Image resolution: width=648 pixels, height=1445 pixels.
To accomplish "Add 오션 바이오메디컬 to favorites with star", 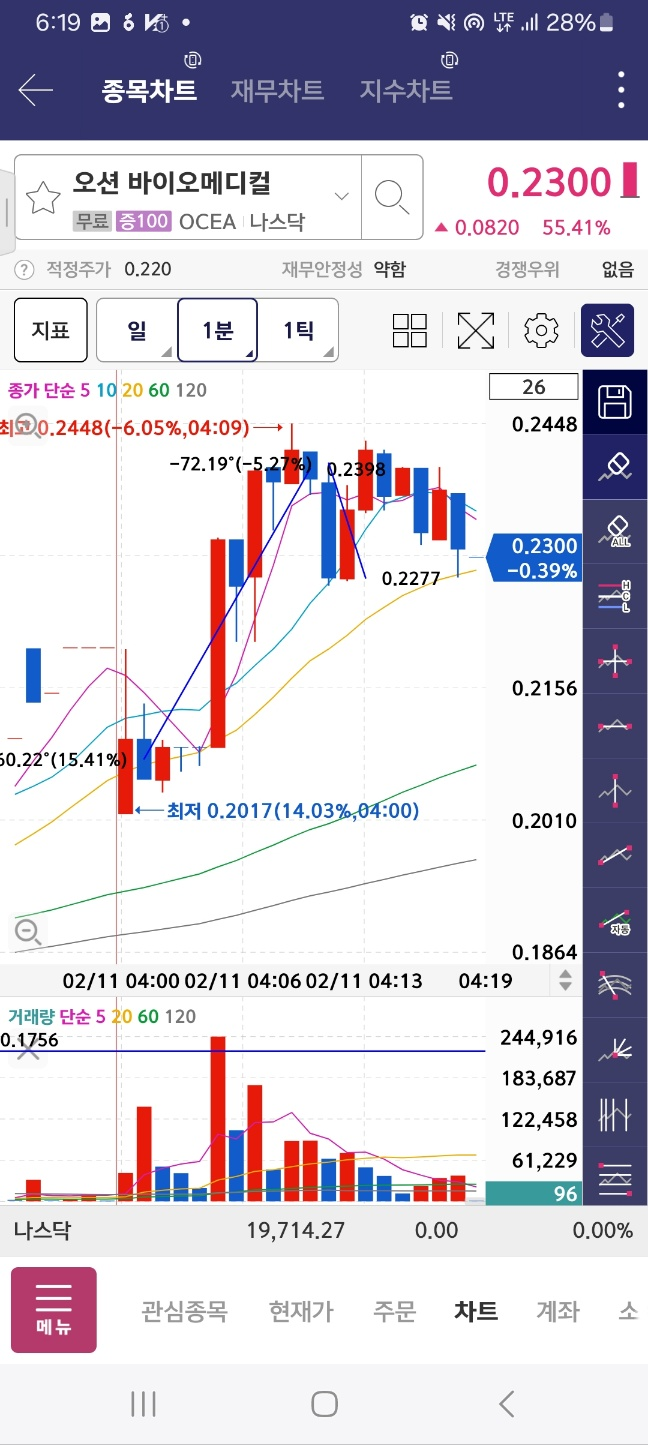I will click(43, 198).
